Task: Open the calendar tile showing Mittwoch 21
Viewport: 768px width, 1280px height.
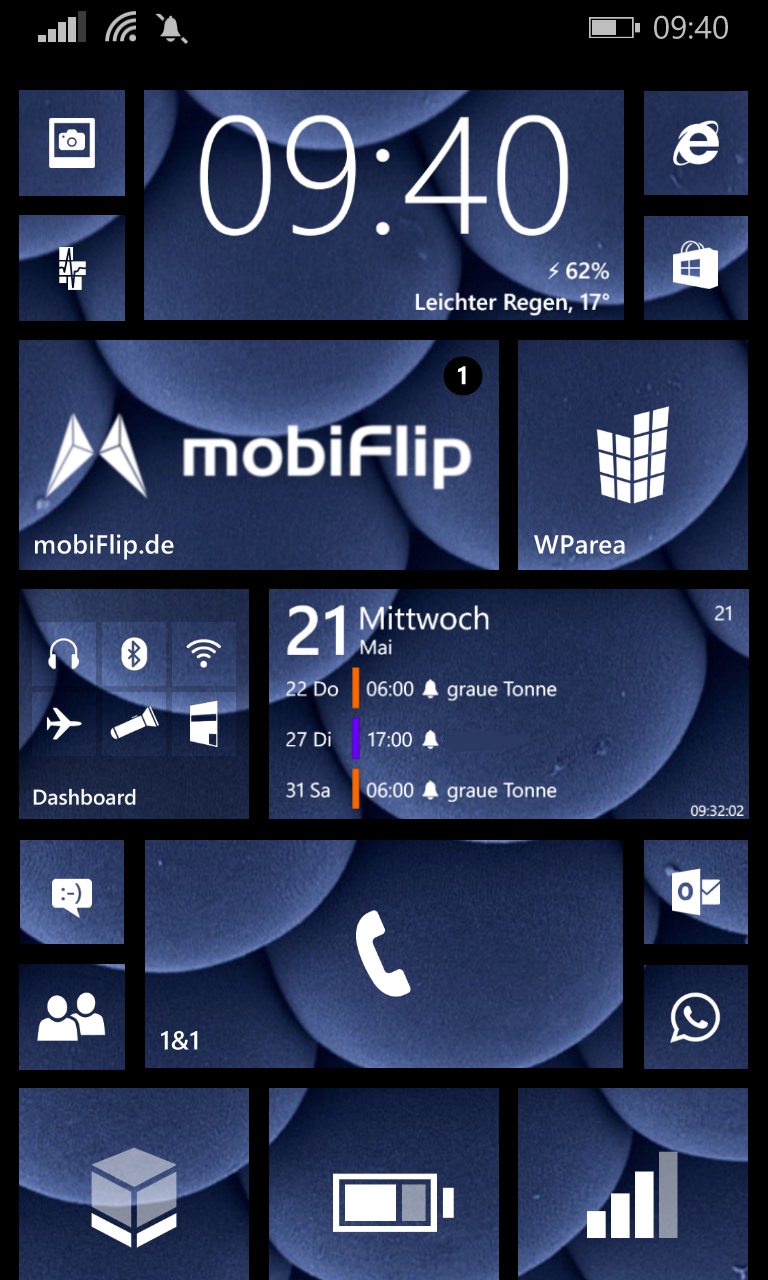Action: [x=508, y=704]
